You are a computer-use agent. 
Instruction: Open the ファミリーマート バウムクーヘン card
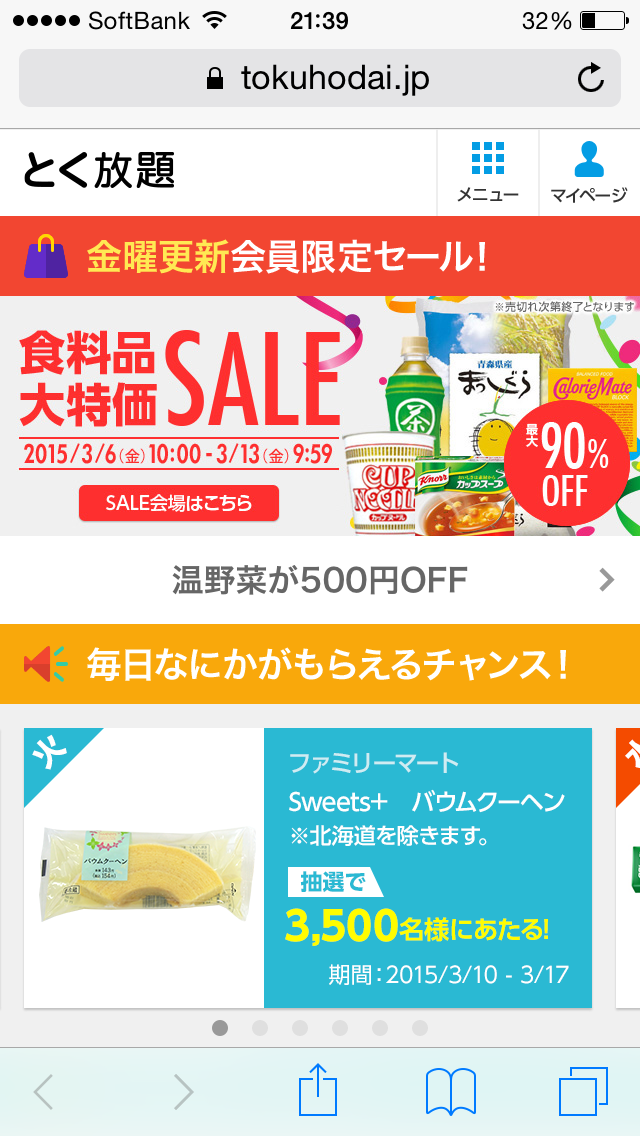coord(308,867)
